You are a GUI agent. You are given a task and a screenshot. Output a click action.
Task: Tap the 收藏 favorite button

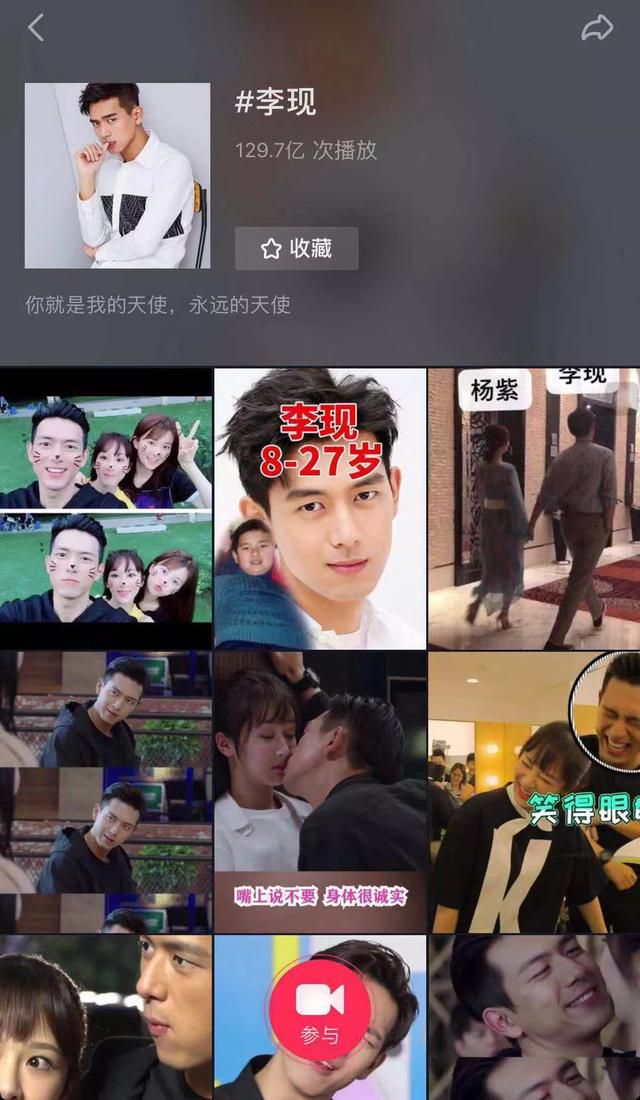[296, 248]
